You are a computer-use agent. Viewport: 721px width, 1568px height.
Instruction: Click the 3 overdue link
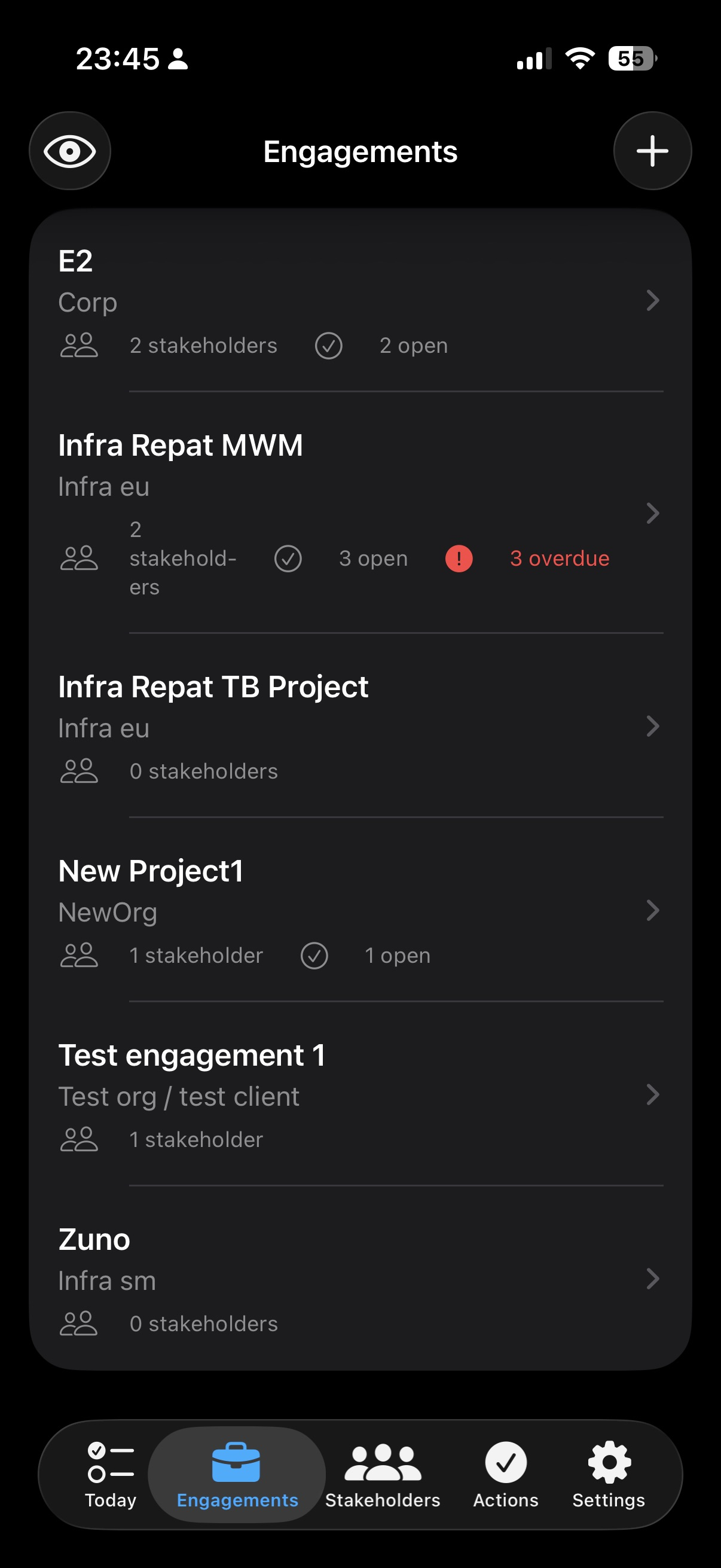(560, 558)
